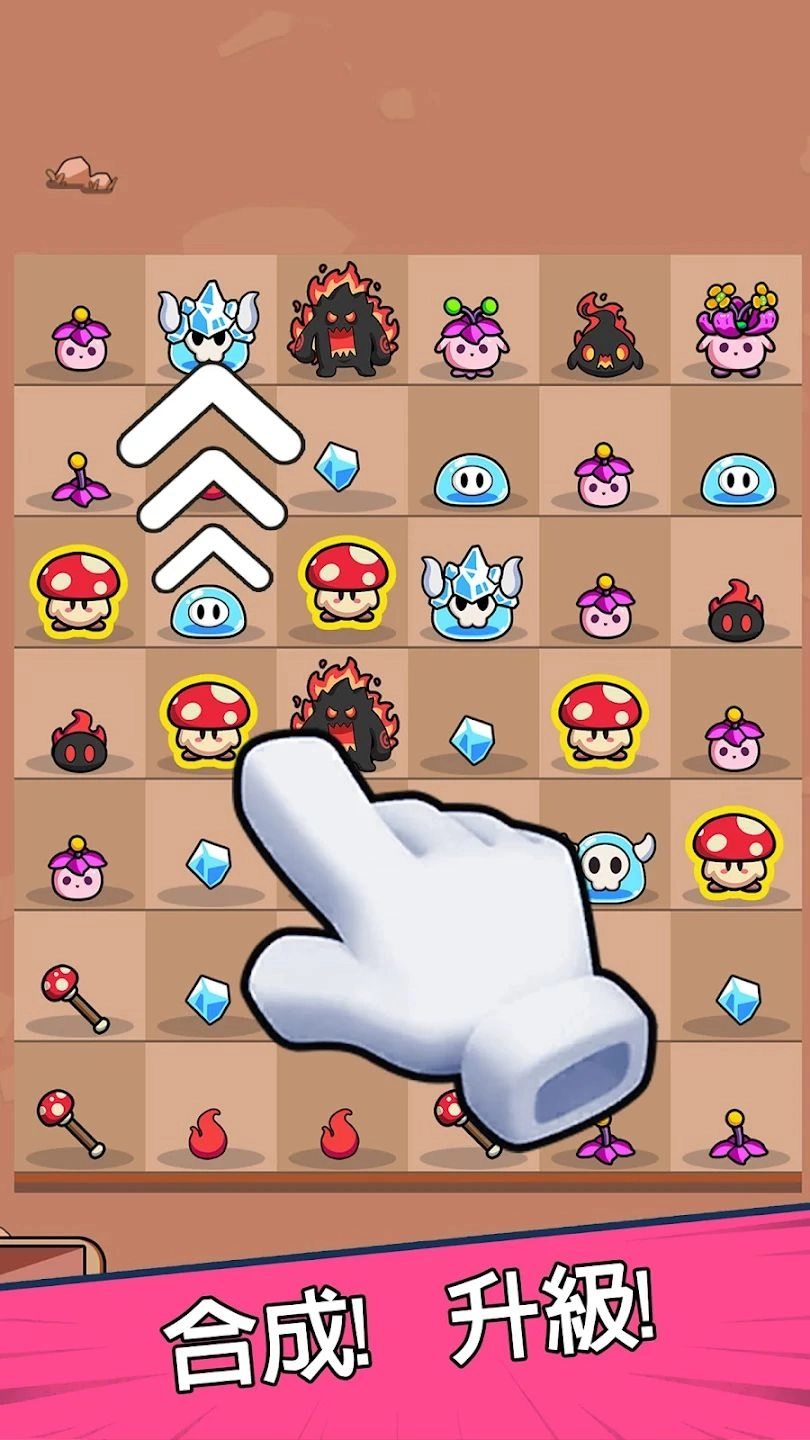Select the ice skull monster in top row
Image resolution: width=810 pixels, height=1440 pixels.
pyautogui.click(x=205, y=325)
